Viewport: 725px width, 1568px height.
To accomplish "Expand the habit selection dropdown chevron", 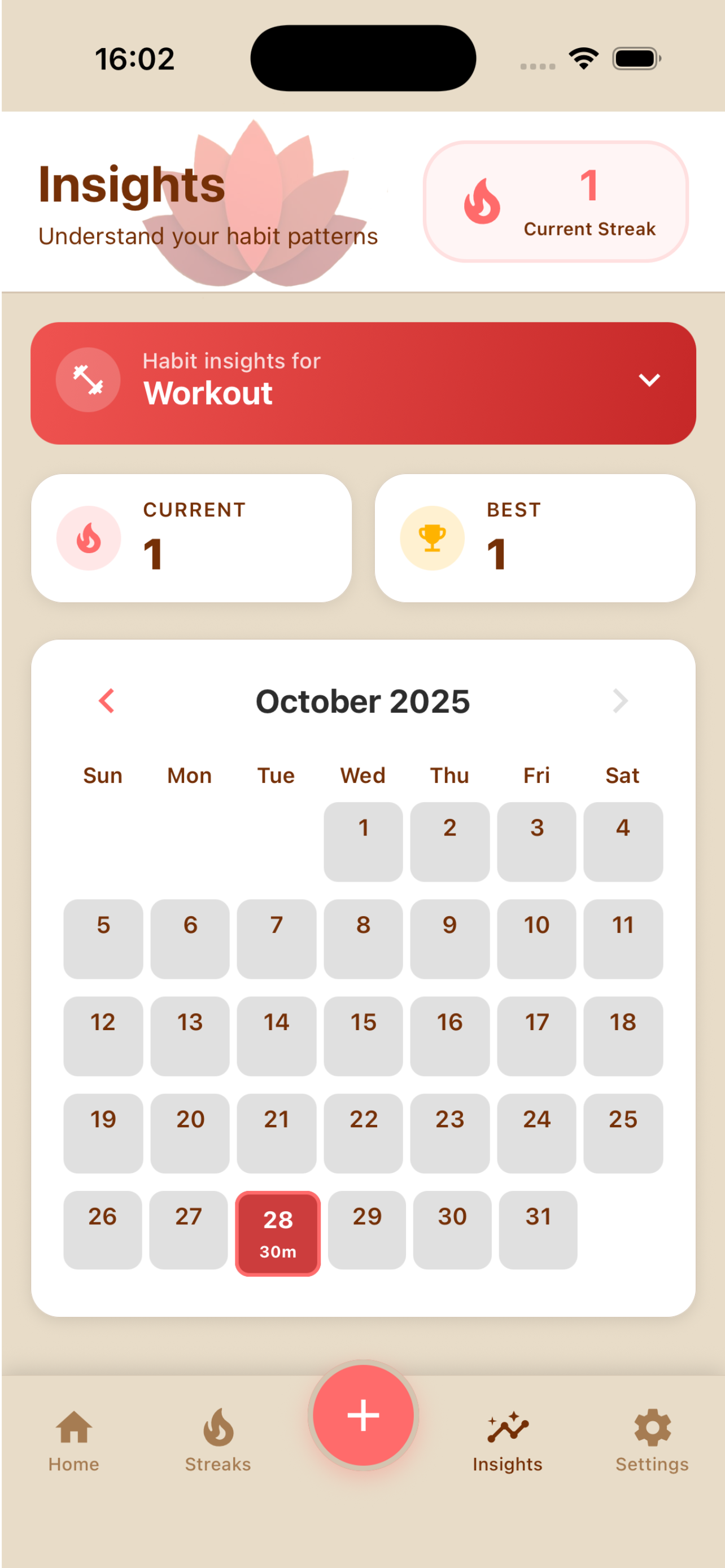I will click(649, 379).
